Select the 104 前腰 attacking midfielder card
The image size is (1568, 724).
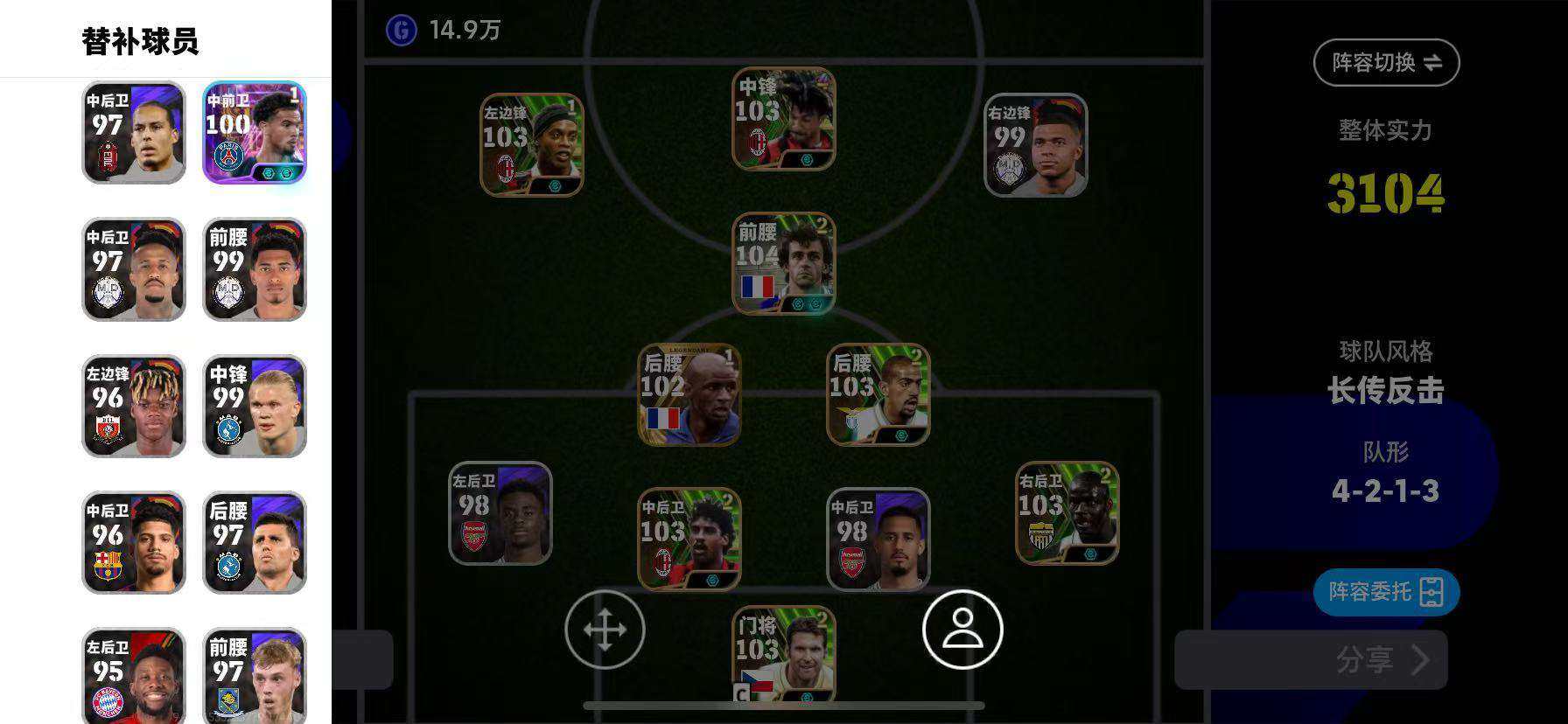783,264
